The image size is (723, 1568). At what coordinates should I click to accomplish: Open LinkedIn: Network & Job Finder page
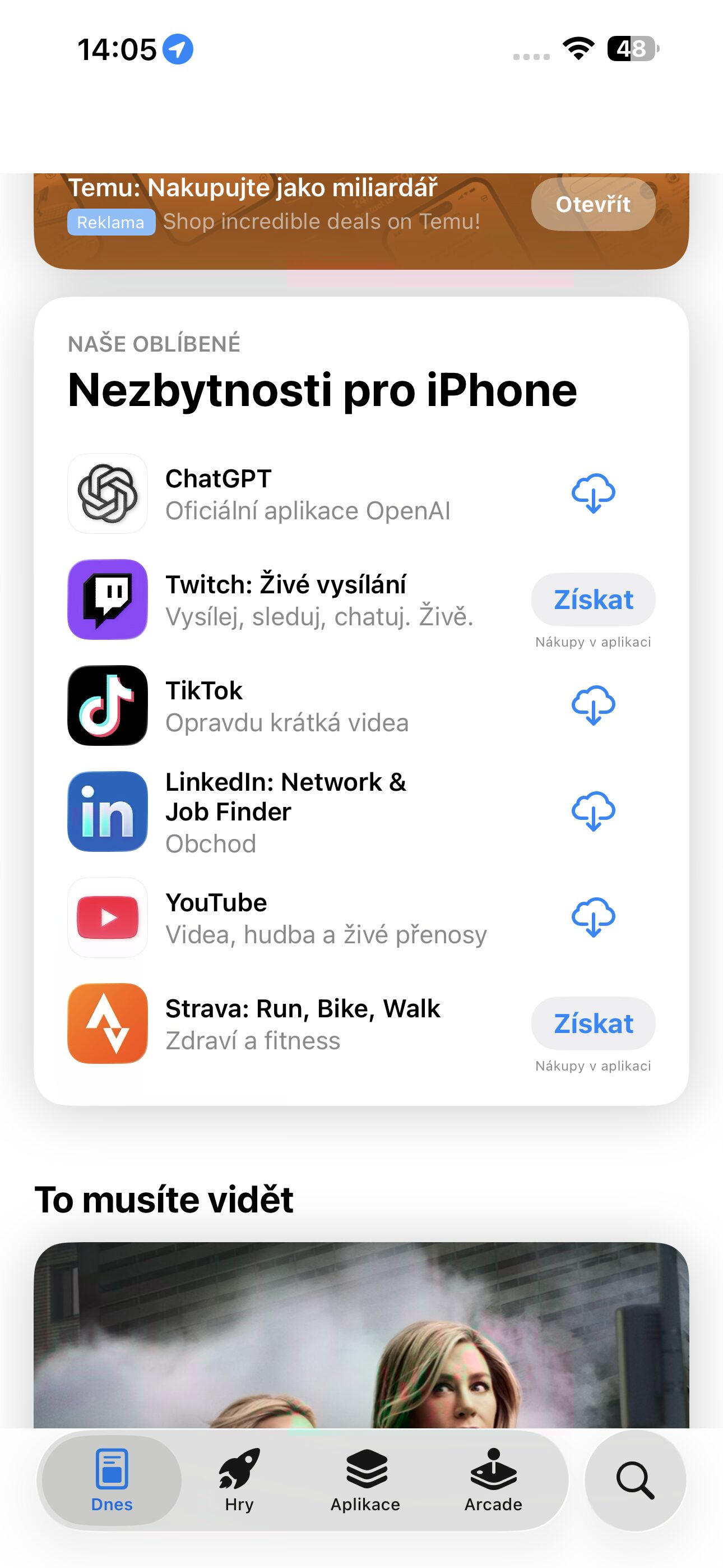(286, 812)
